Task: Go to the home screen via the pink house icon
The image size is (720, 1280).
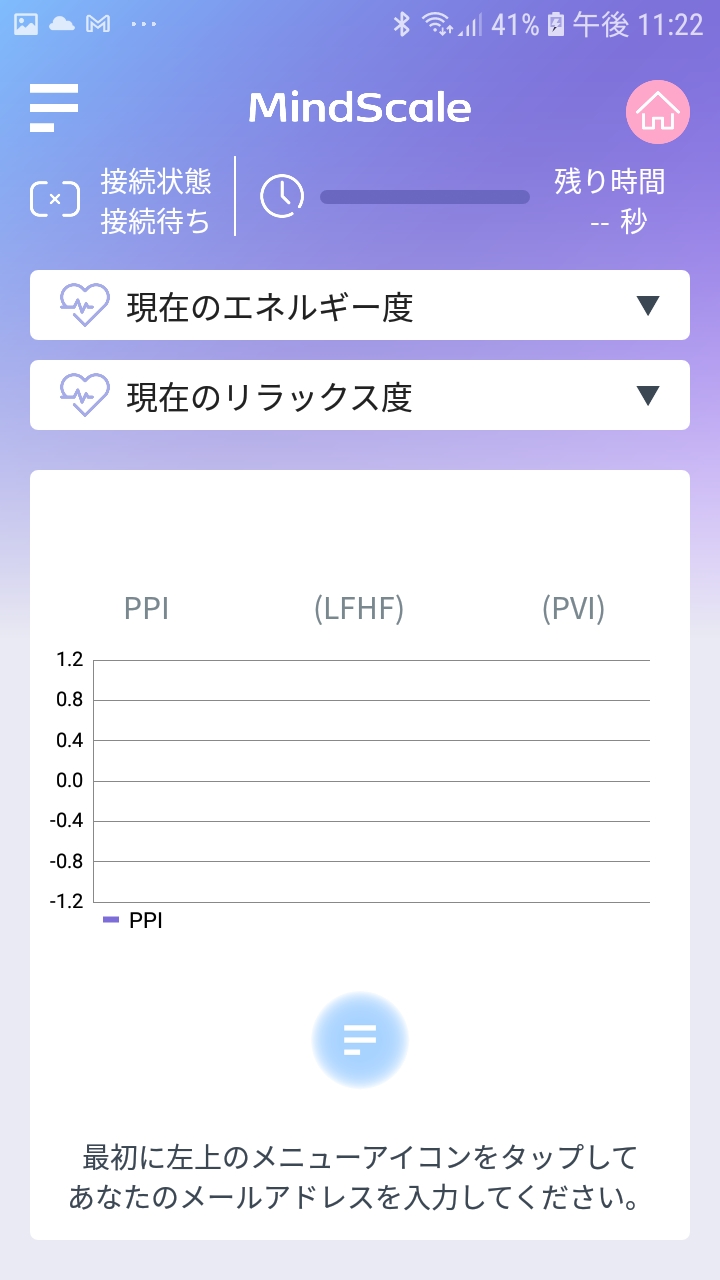Action: click(658, 112)
